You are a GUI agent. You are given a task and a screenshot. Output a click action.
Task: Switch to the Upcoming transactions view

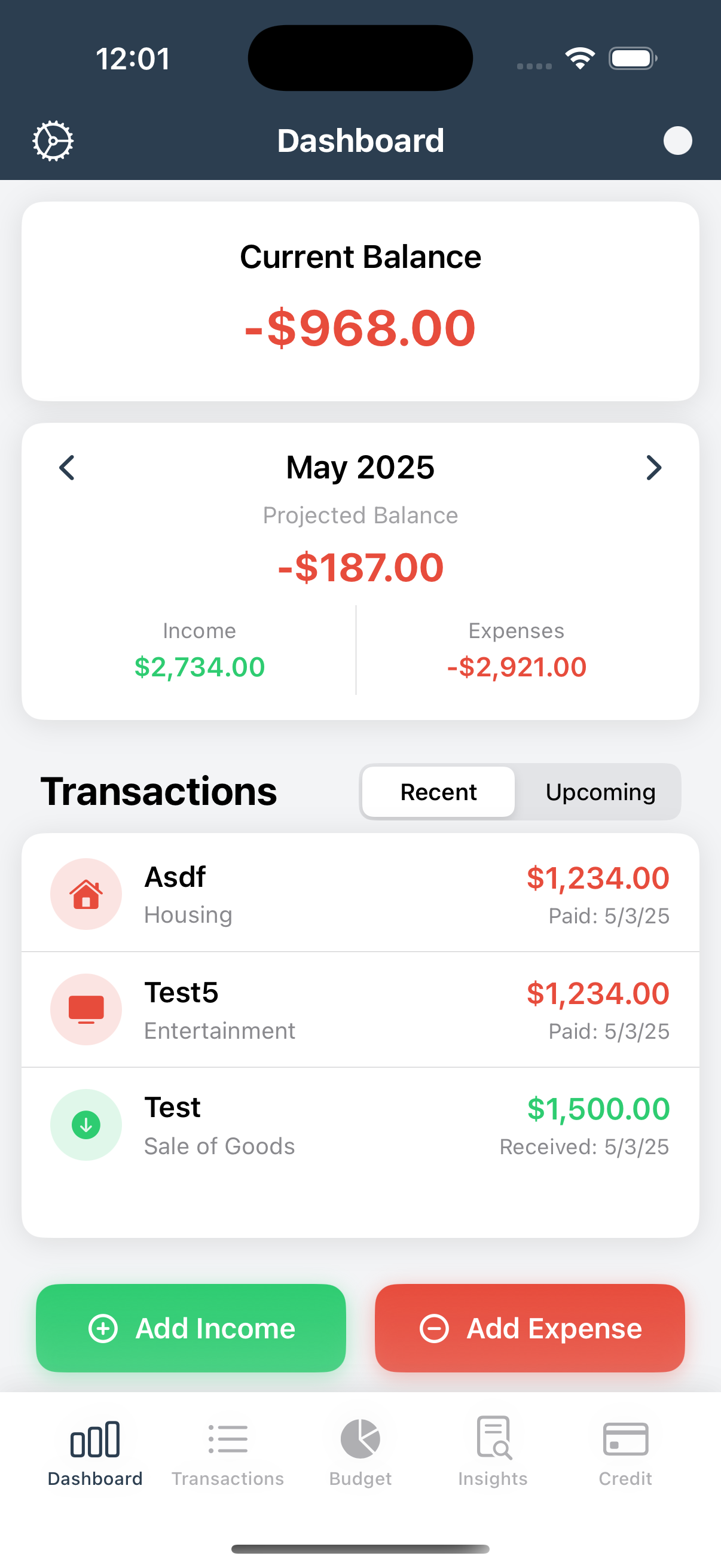tap(600, 792)
